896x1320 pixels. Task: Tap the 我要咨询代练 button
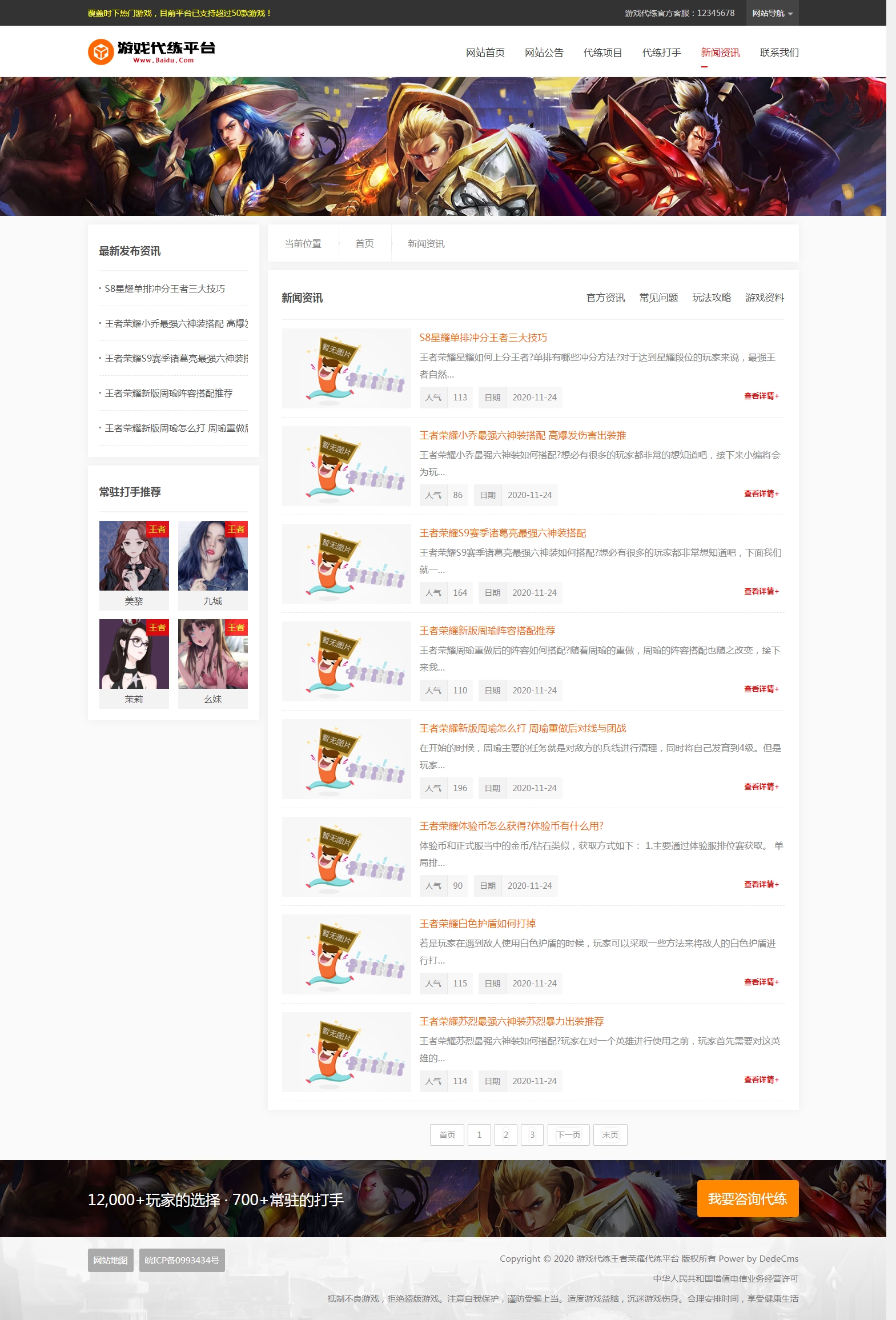pos(747,1198)
